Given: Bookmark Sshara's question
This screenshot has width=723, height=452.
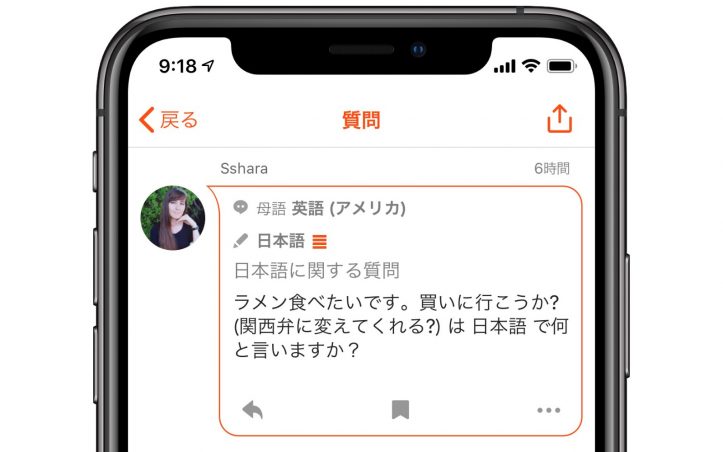Looking at the screenshot, I should (x=400, y=409).
